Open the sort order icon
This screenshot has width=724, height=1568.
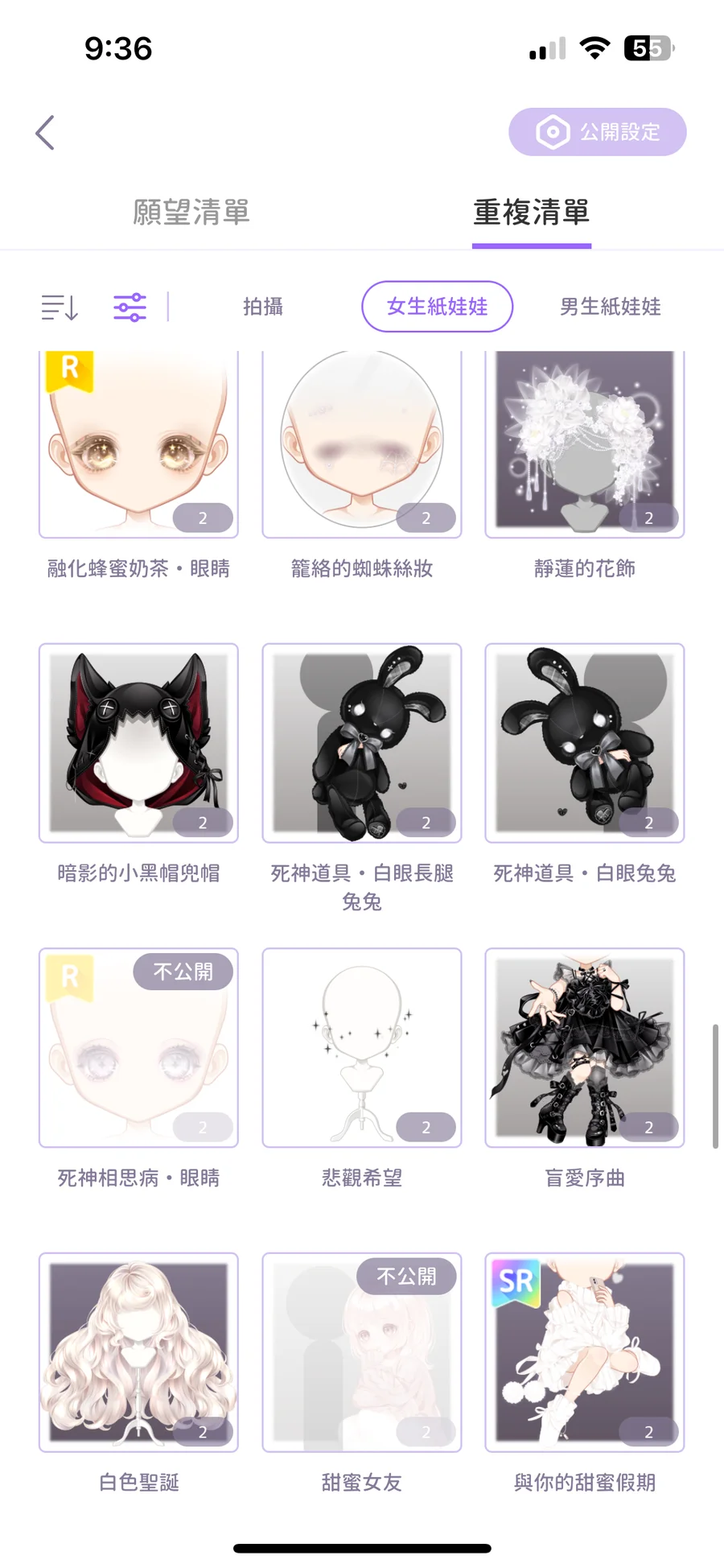click(60, 307)
